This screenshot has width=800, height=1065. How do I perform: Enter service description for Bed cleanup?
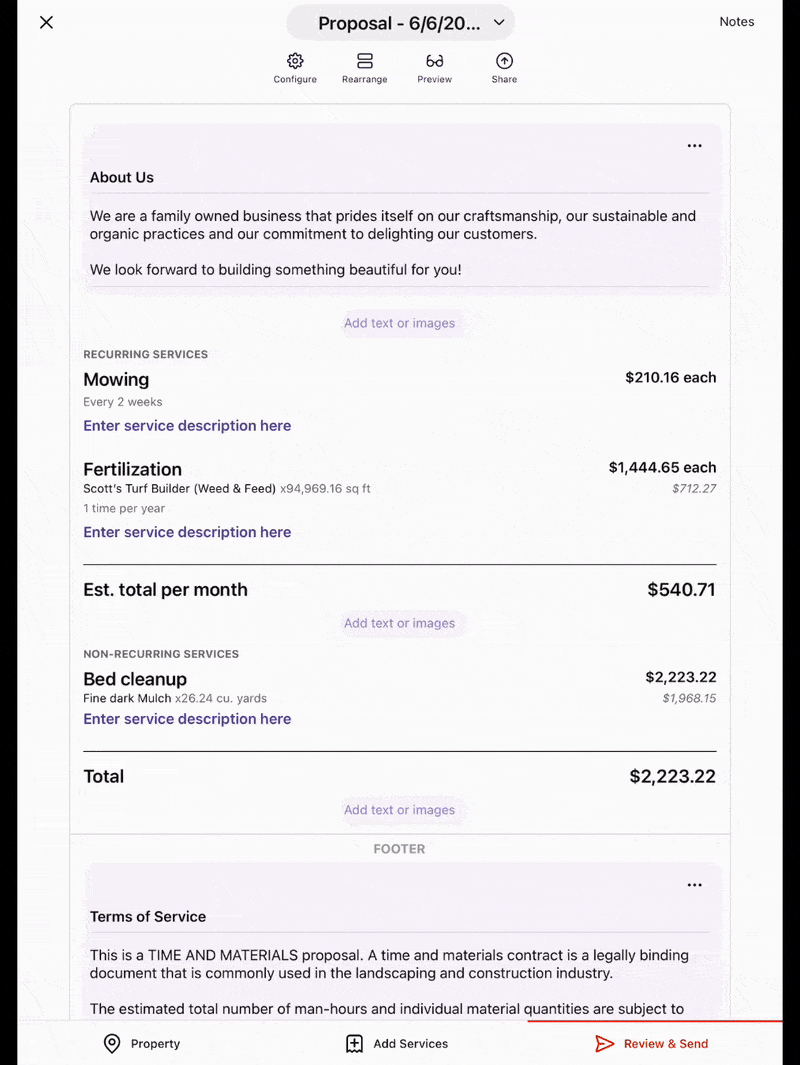(x=187, y=719)
